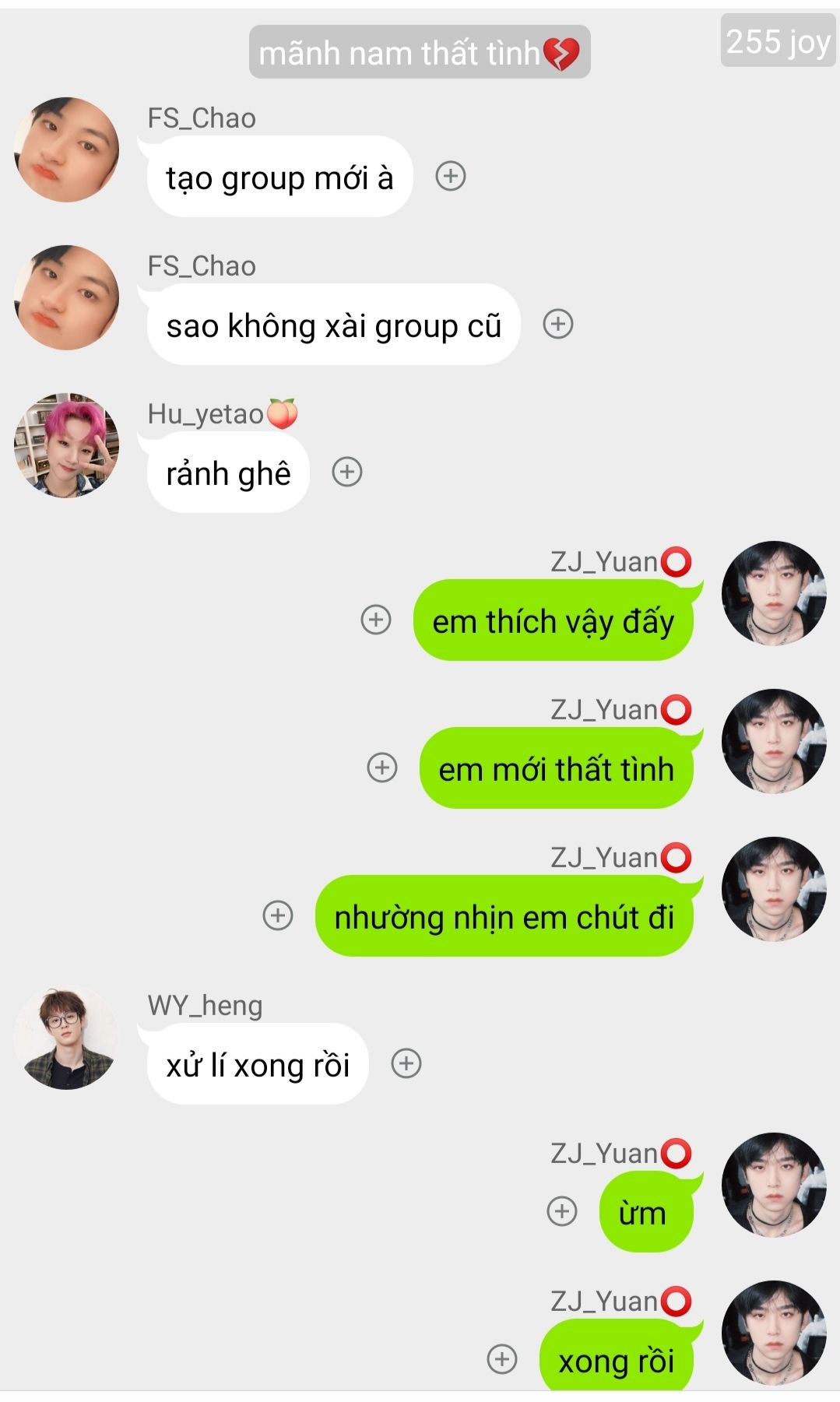Open FS_Chao's avatar beside "tạo group mới à"

click(x=67, y=149)
